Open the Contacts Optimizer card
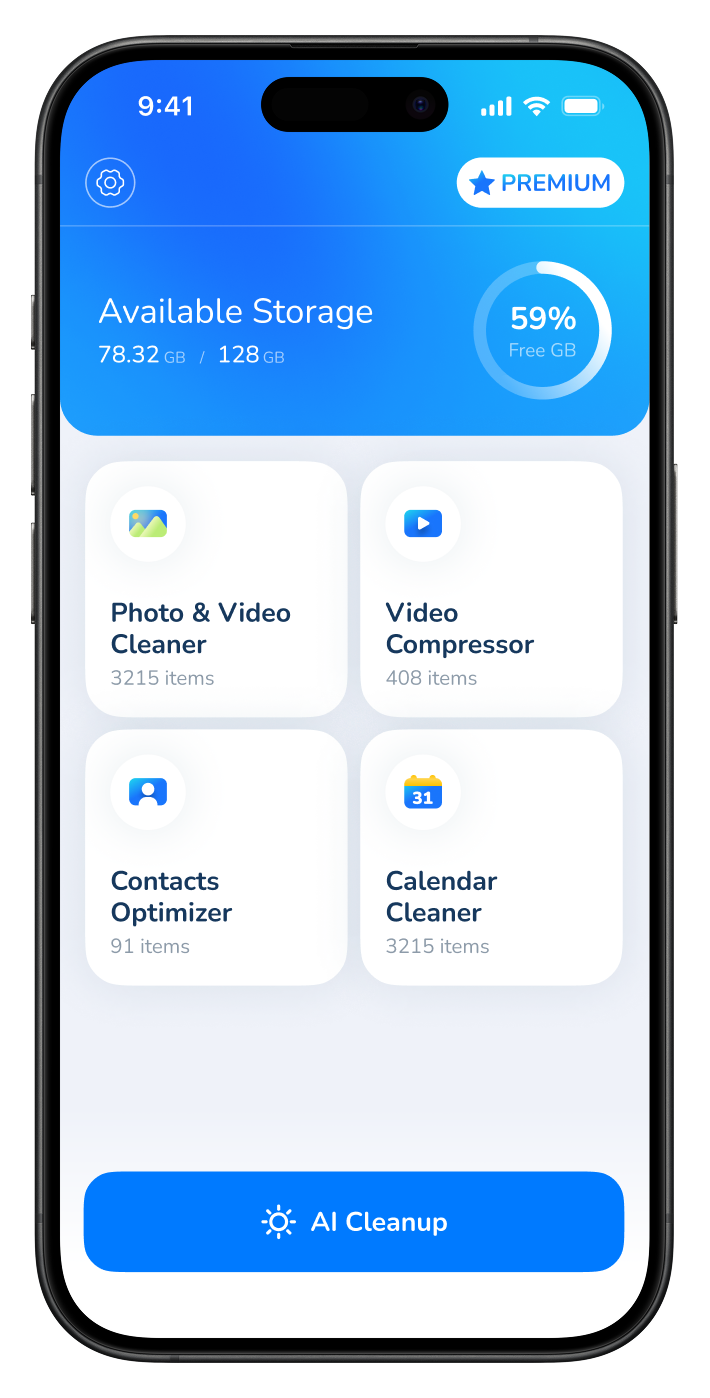 coord(216,857)
